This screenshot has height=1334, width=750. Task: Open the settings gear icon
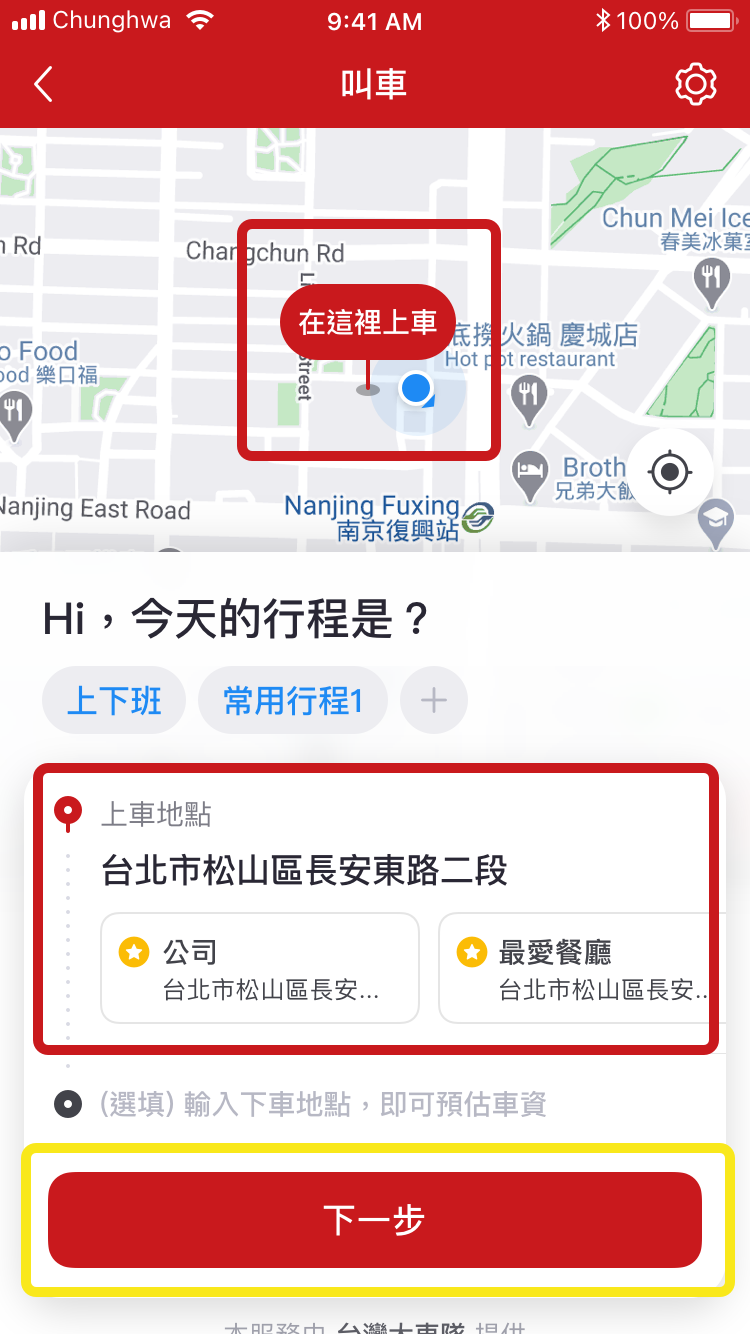coord(695,85)
